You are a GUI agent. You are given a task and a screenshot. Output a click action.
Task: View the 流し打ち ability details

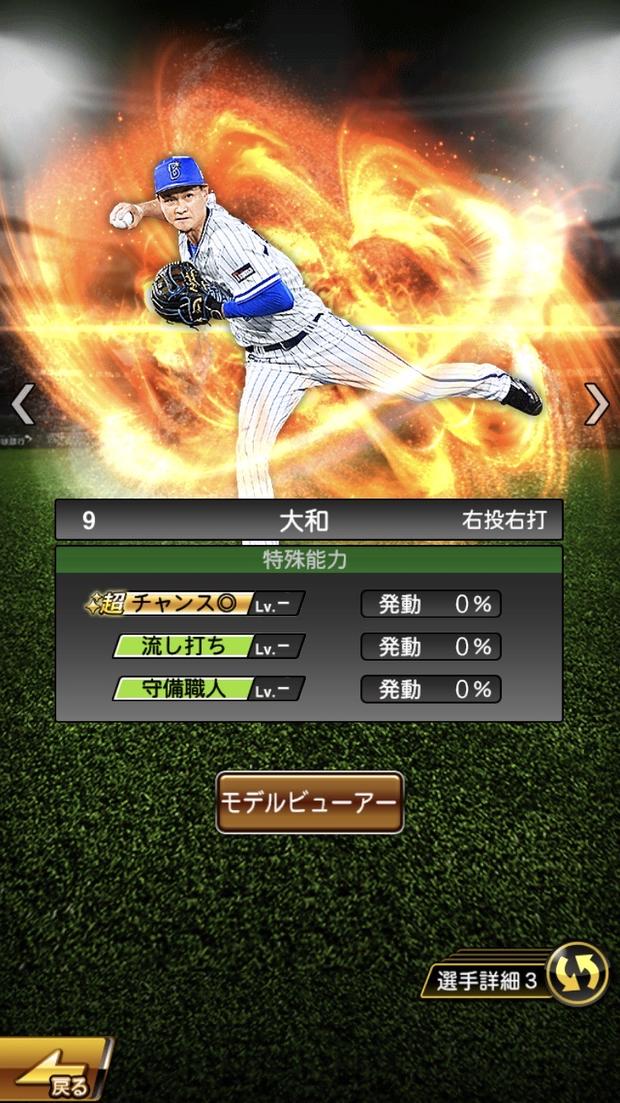208,647
